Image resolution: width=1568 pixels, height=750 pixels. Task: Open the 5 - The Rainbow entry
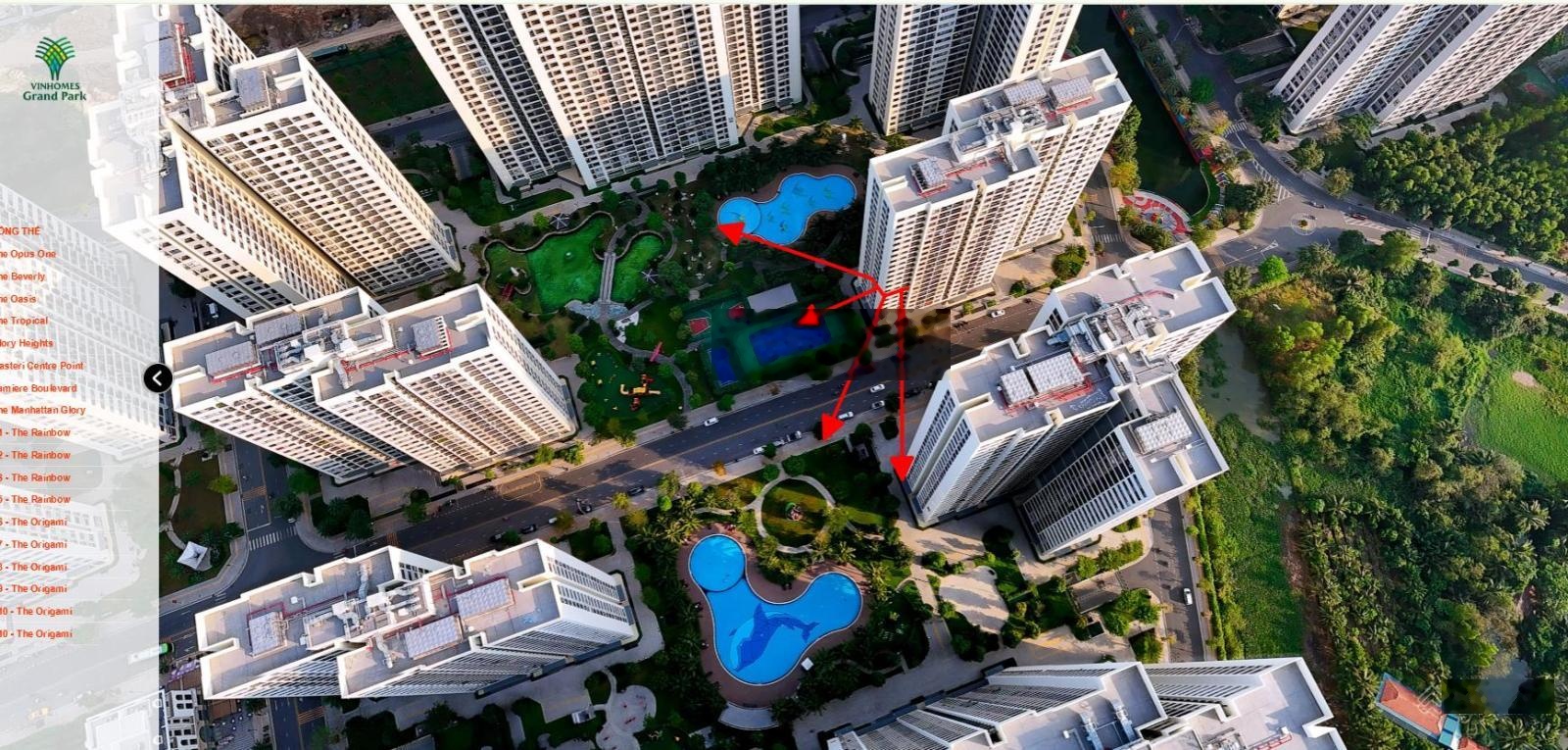click(x=37, y=499)
